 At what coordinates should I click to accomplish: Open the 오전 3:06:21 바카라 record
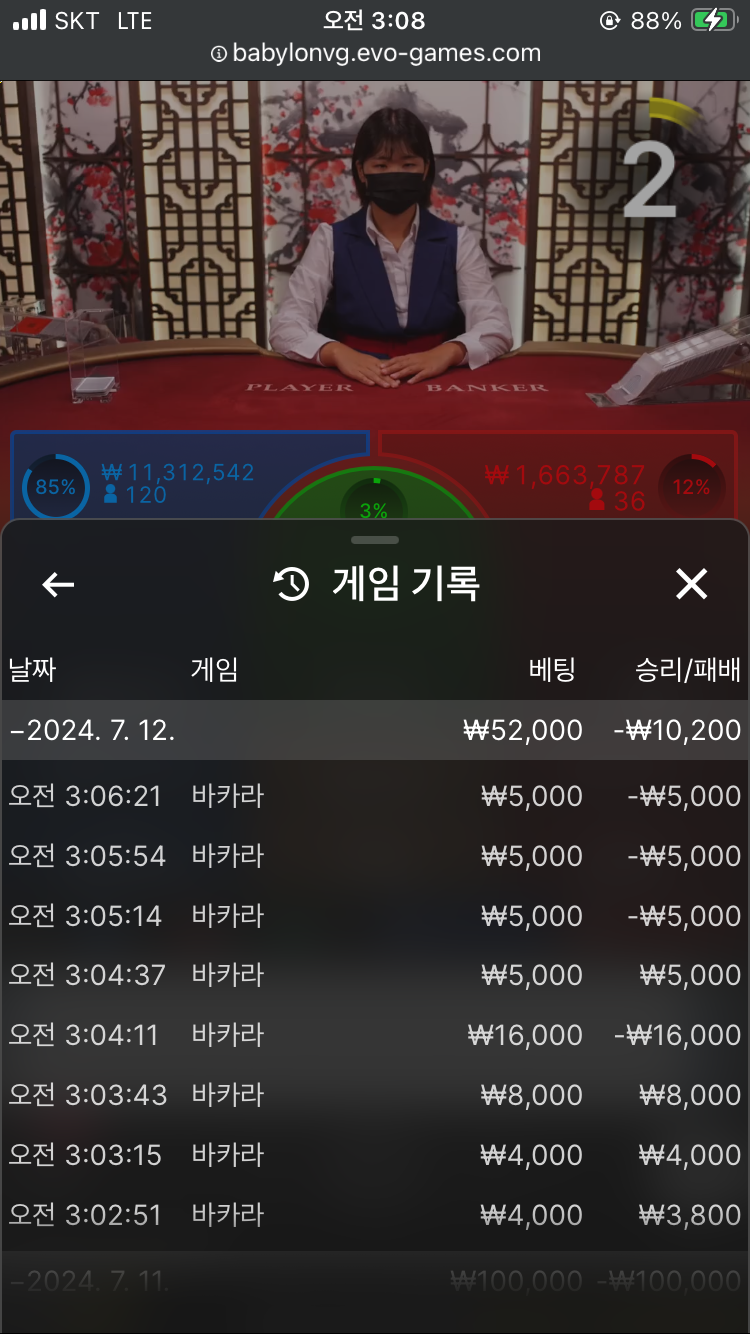[374, 796]
